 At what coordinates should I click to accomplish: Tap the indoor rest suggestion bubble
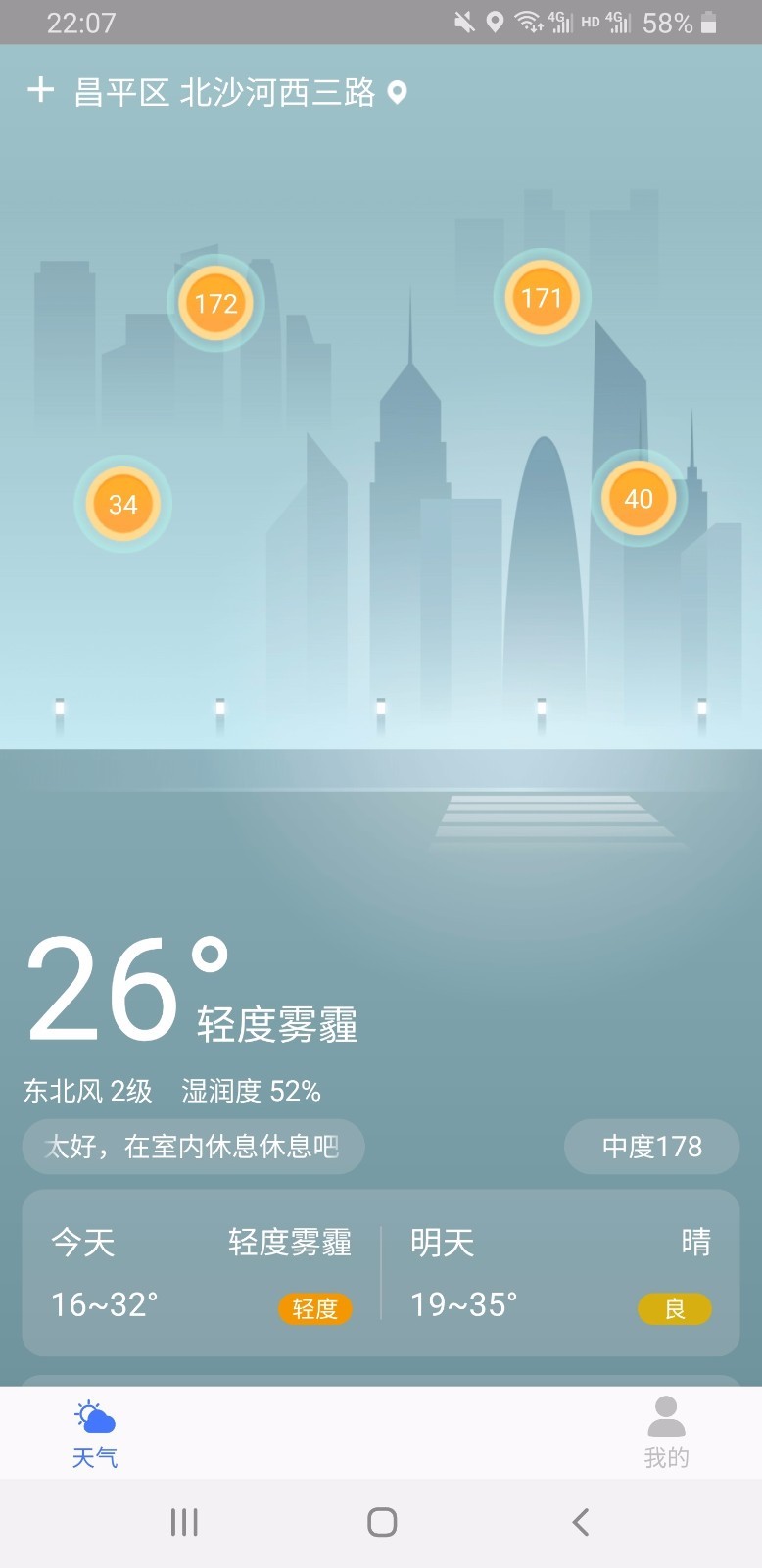pos(193,1146)
